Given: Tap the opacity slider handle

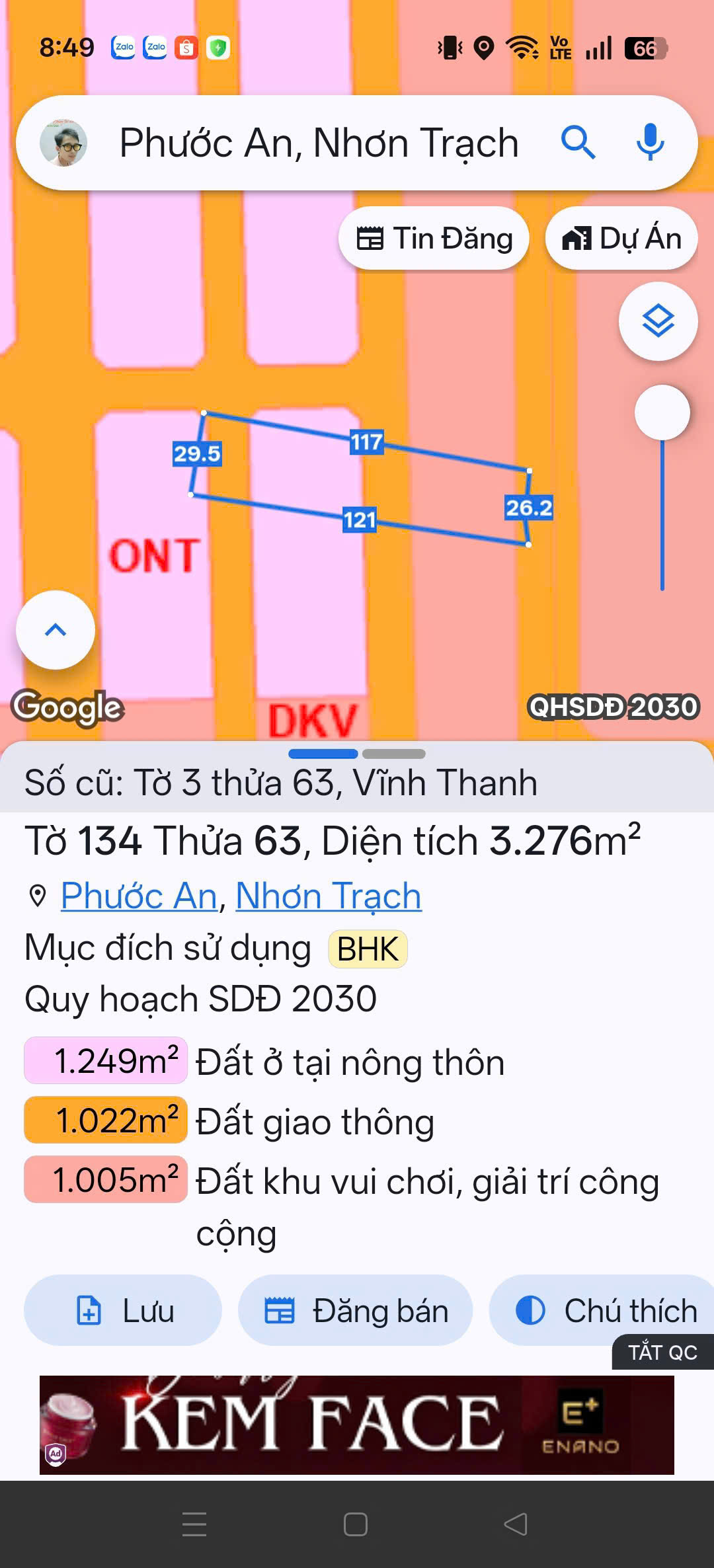Looking at the screenshot, I should click(662, 412).
